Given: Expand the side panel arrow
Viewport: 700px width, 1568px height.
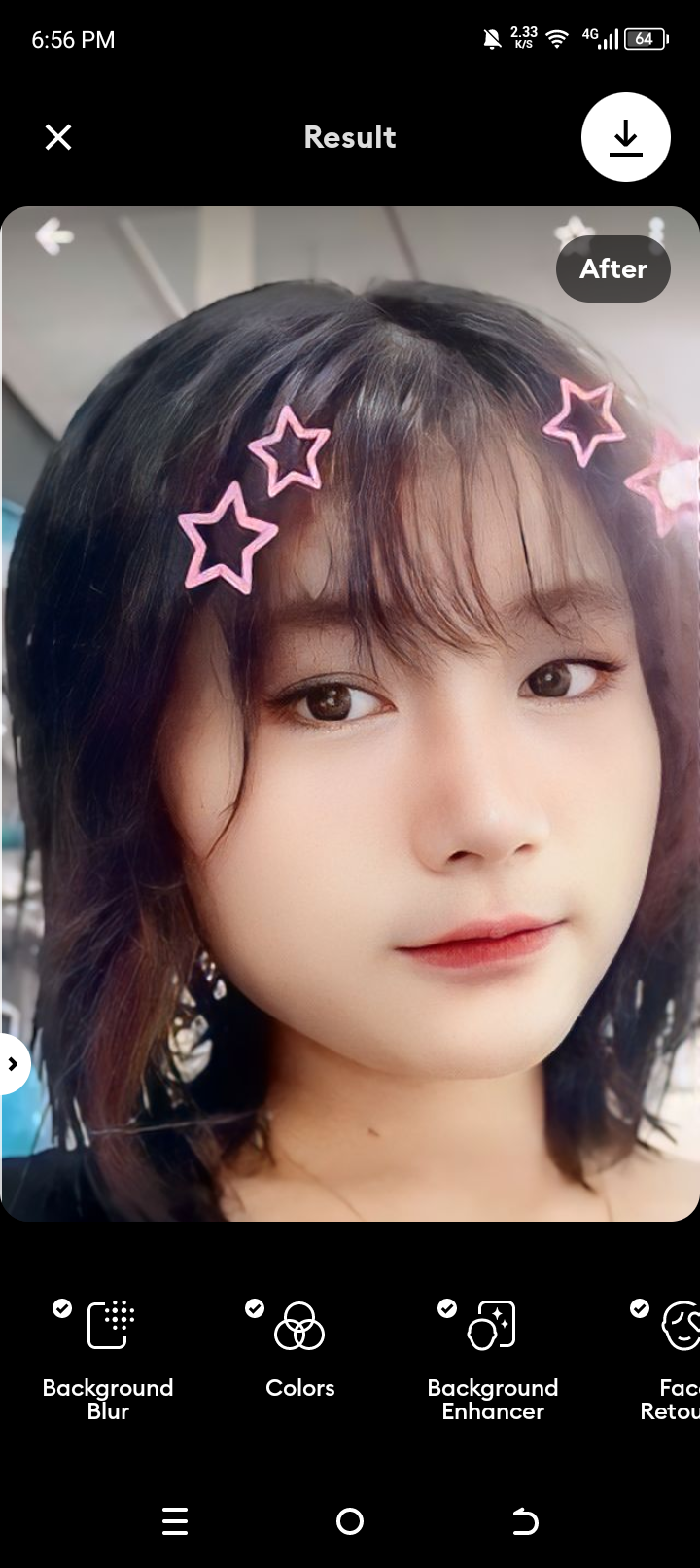Looking at the screenshot, I should coord(13,1064).
